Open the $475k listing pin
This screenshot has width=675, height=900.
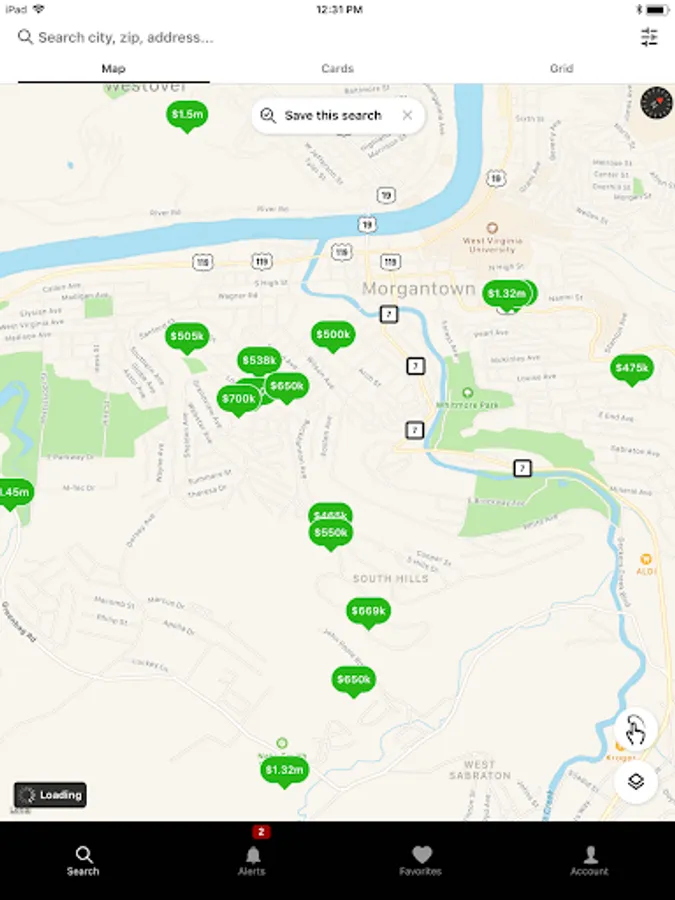coord(632,368)
